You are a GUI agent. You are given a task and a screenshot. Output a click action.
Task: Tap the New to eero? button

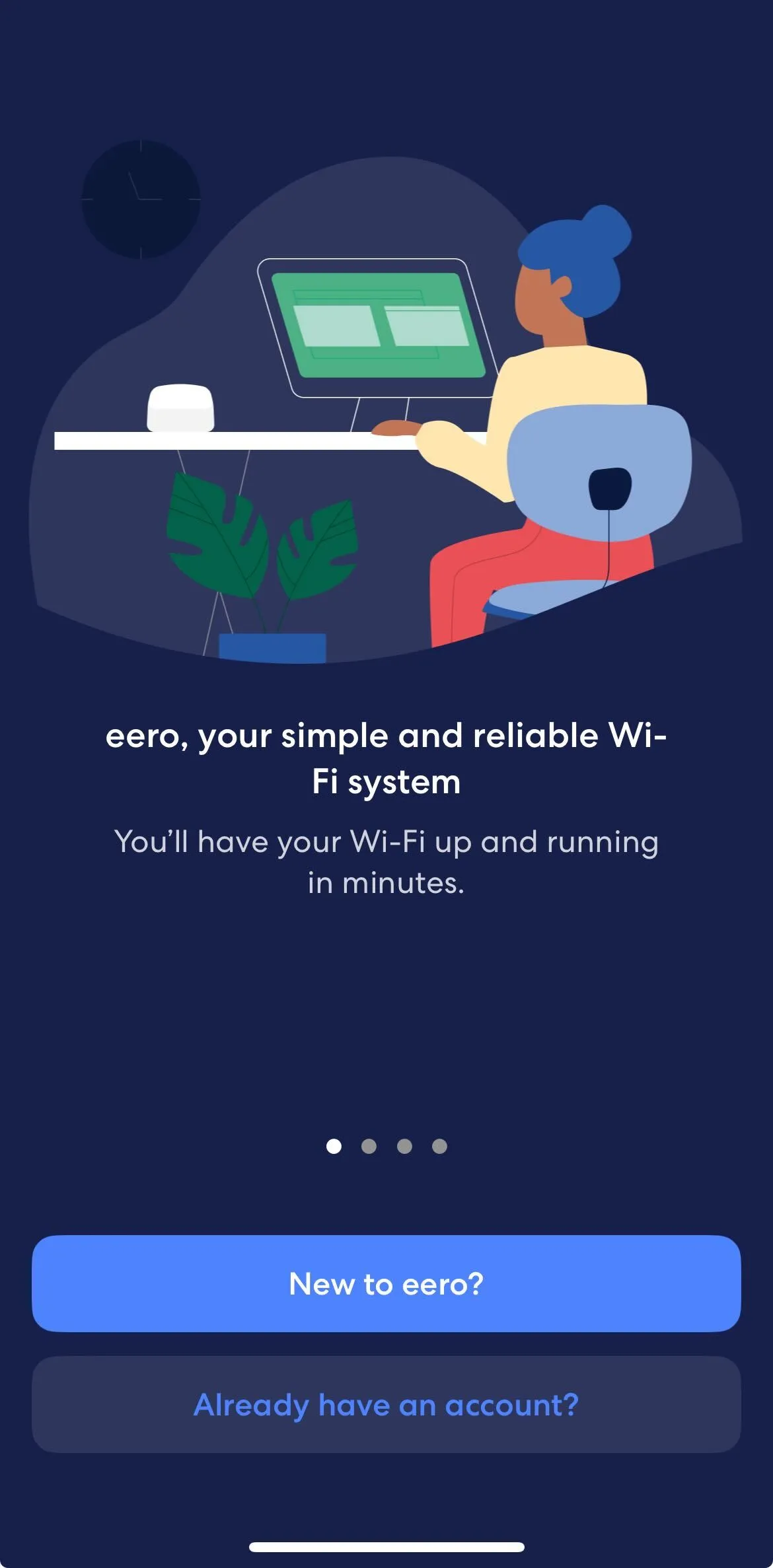point(386,1283)
